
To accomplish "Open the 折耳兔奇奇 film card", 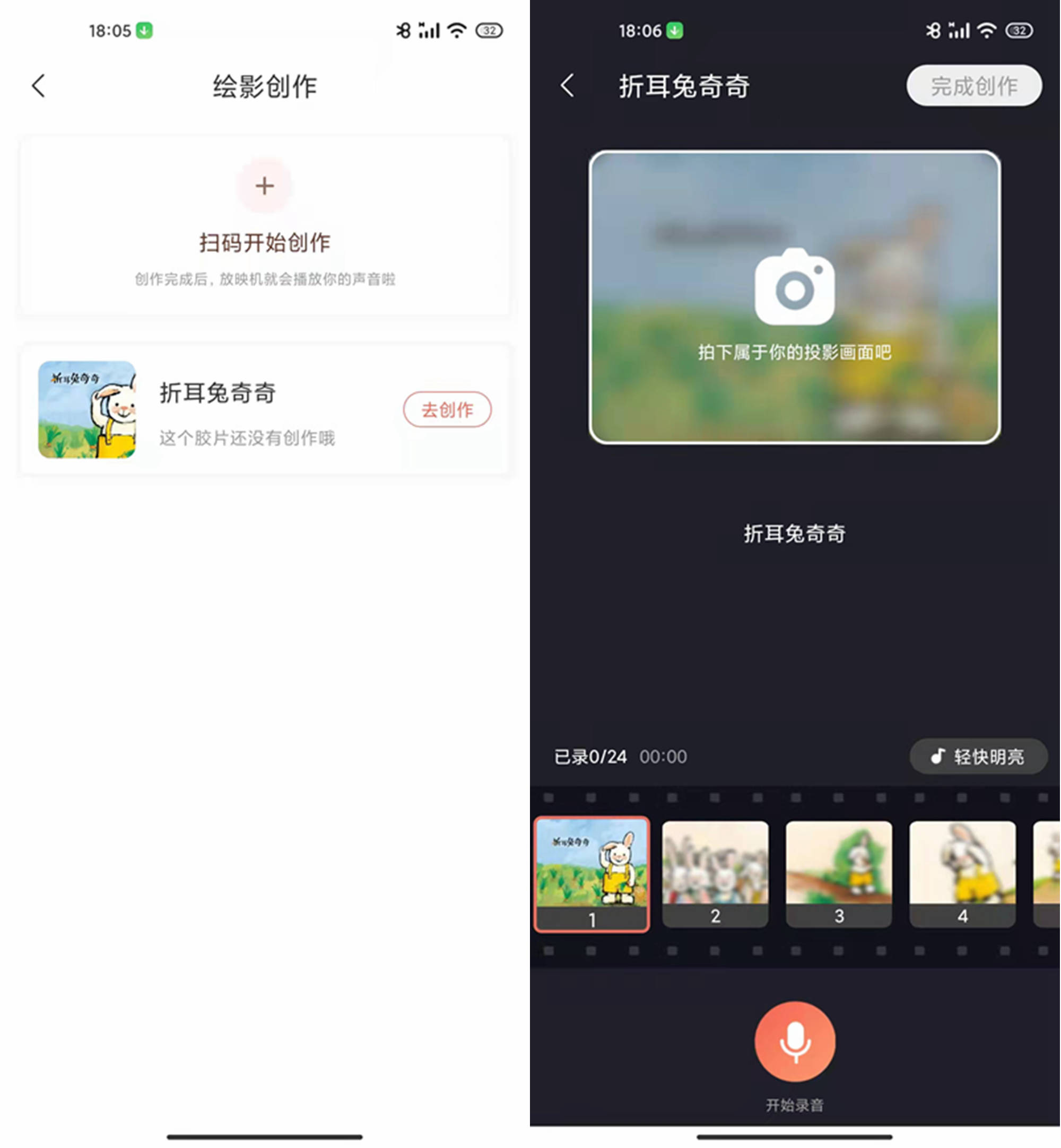I will coord(218,410).
